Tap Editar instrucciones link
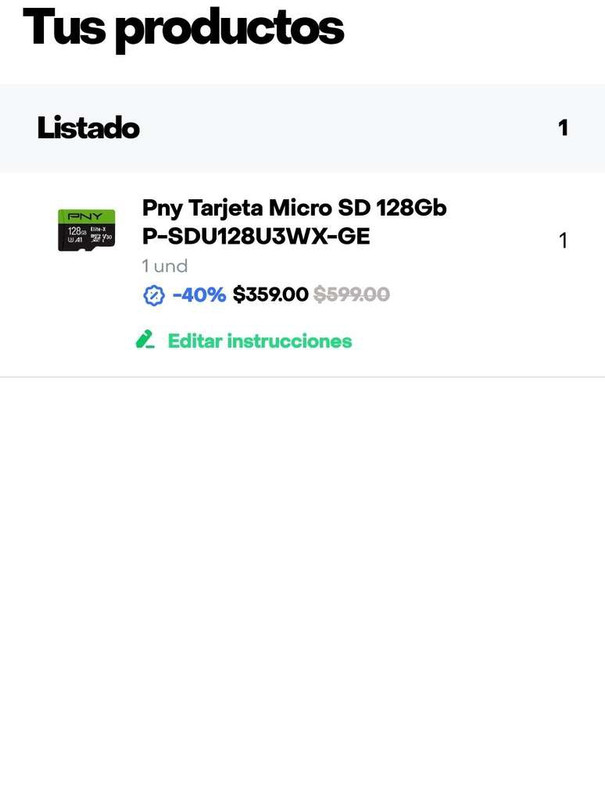The width and height of the screenshot is (605, 800). [258, 341]
